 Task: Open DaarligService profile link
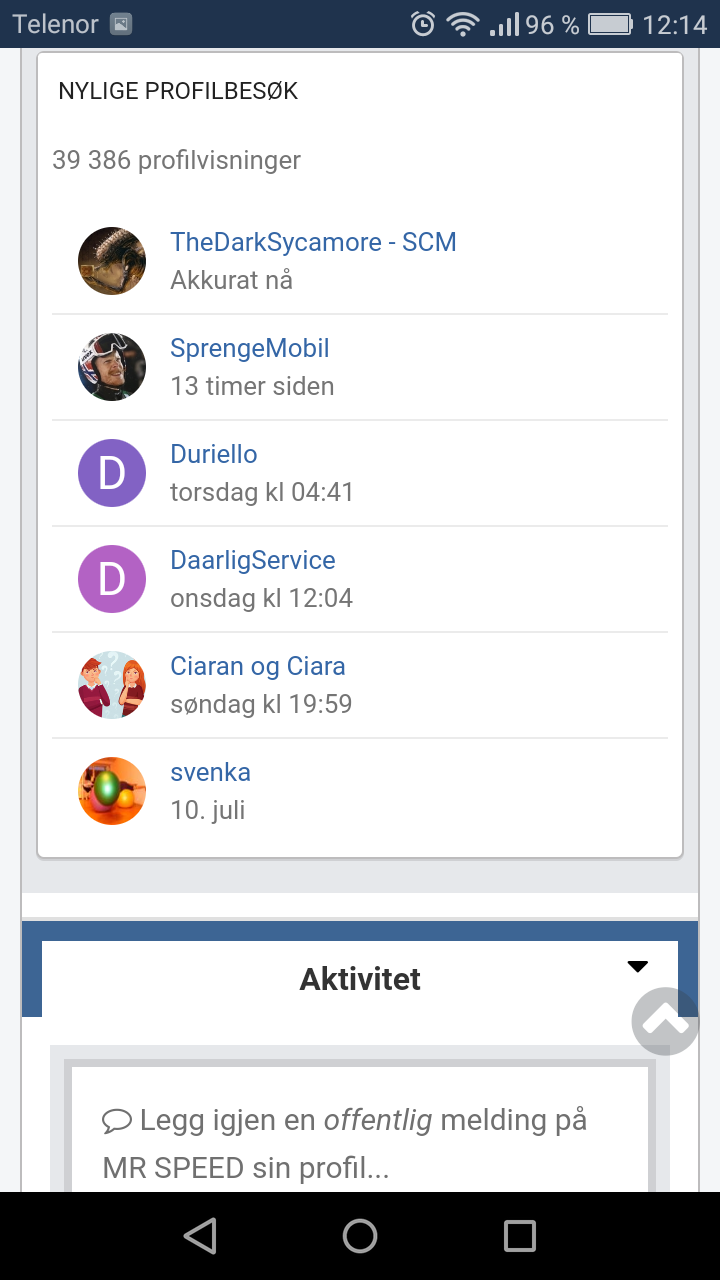point(252,560)
